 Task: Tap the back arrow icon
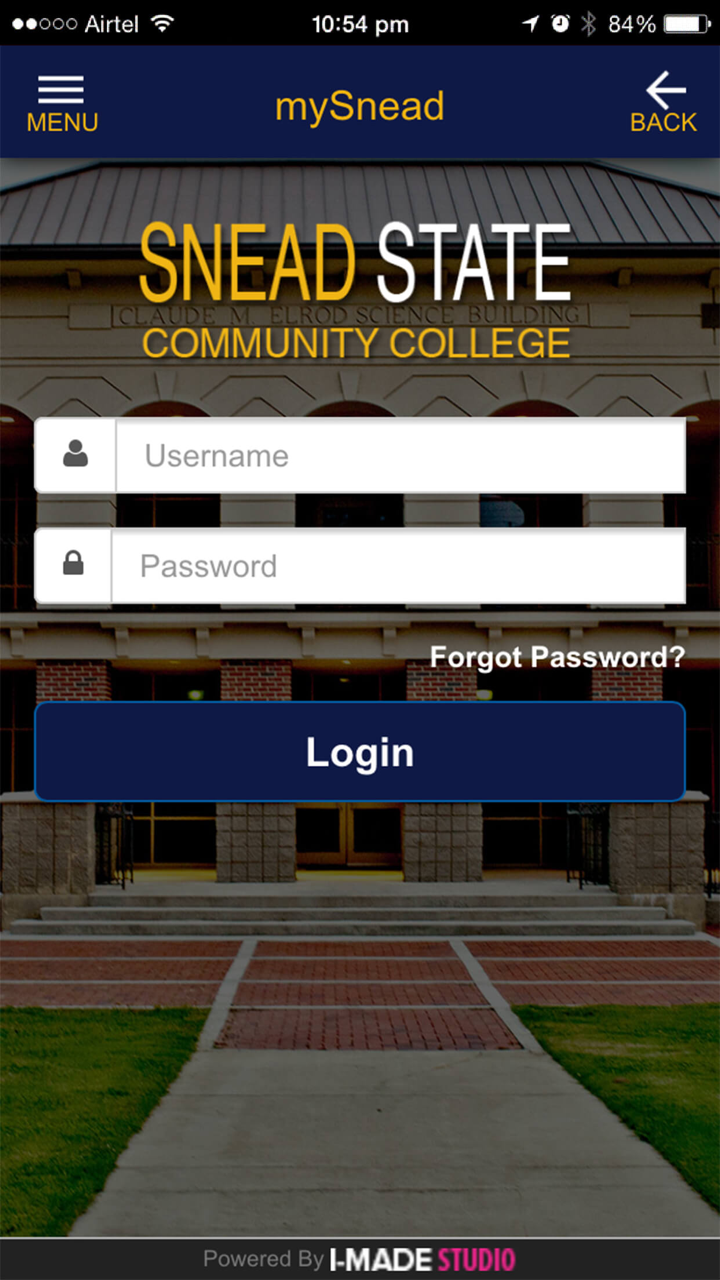point(663,89)
